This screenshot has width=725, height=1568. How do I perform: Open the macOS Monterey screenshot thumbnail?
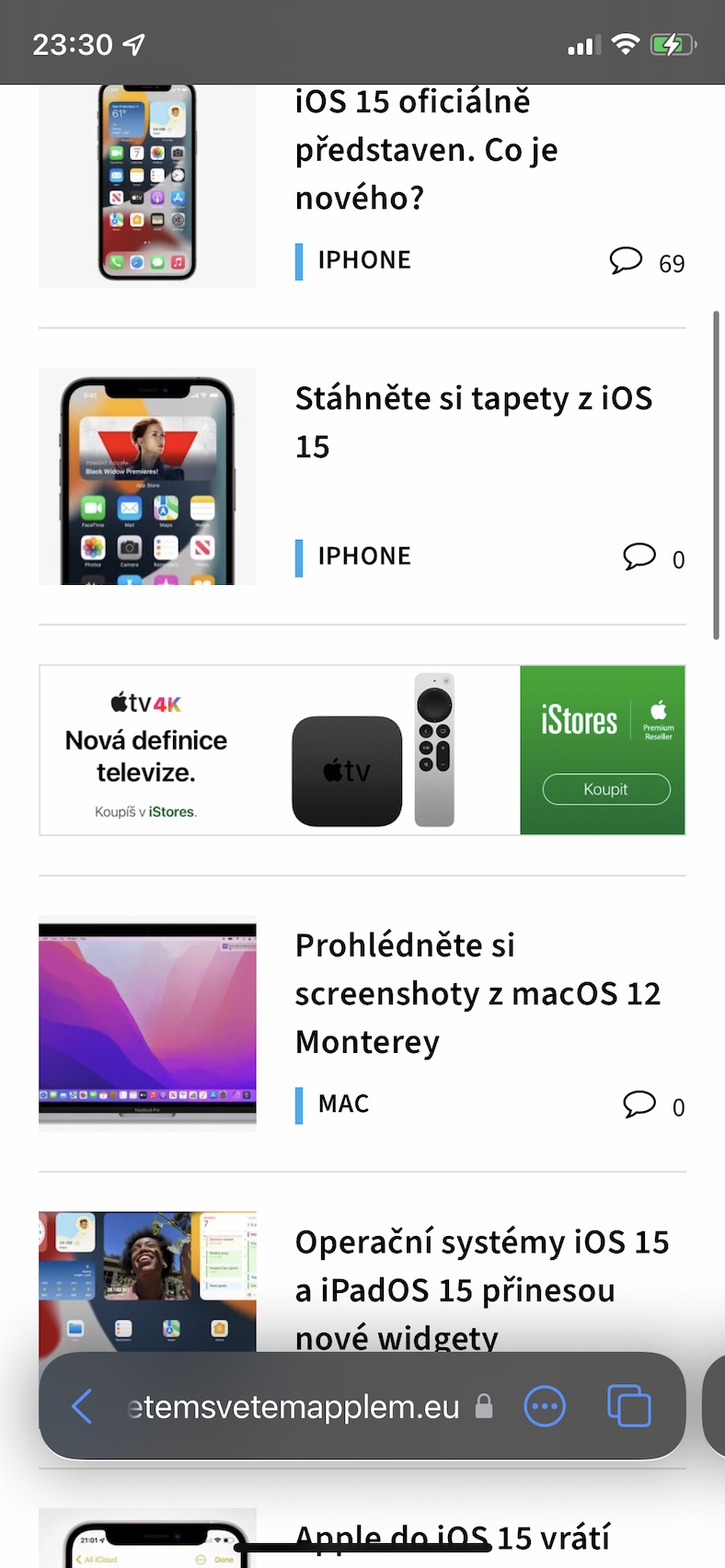[147, 1023]
